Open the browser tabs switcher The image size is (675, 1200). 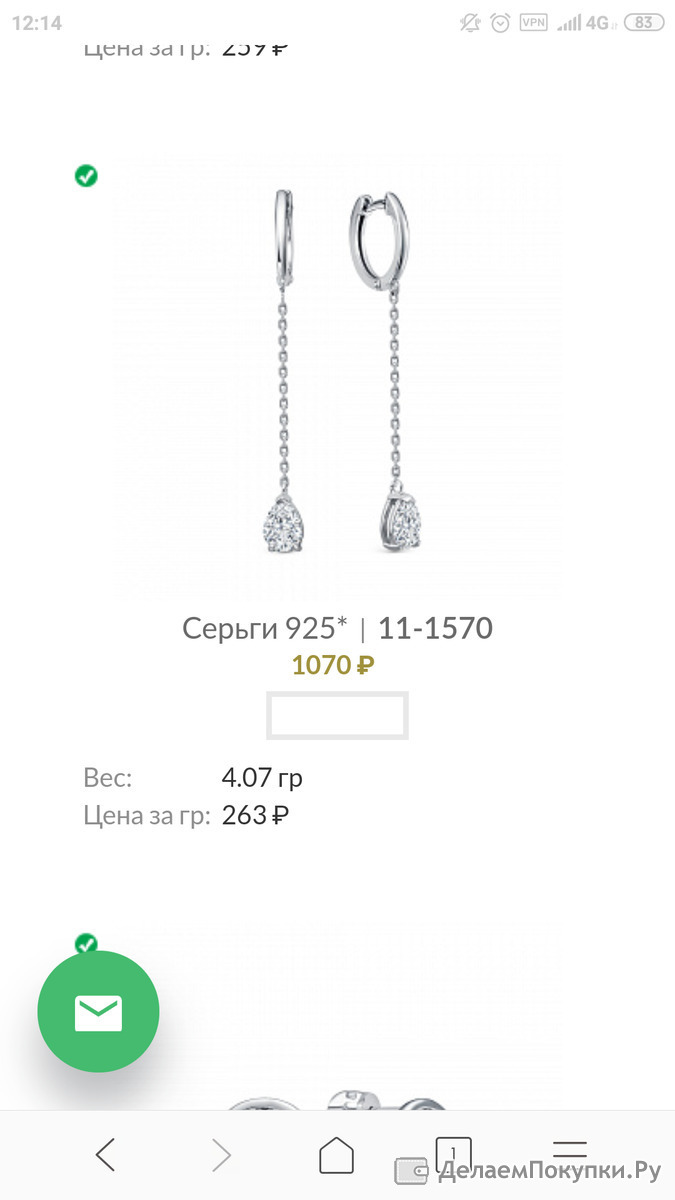[453, 1153]
